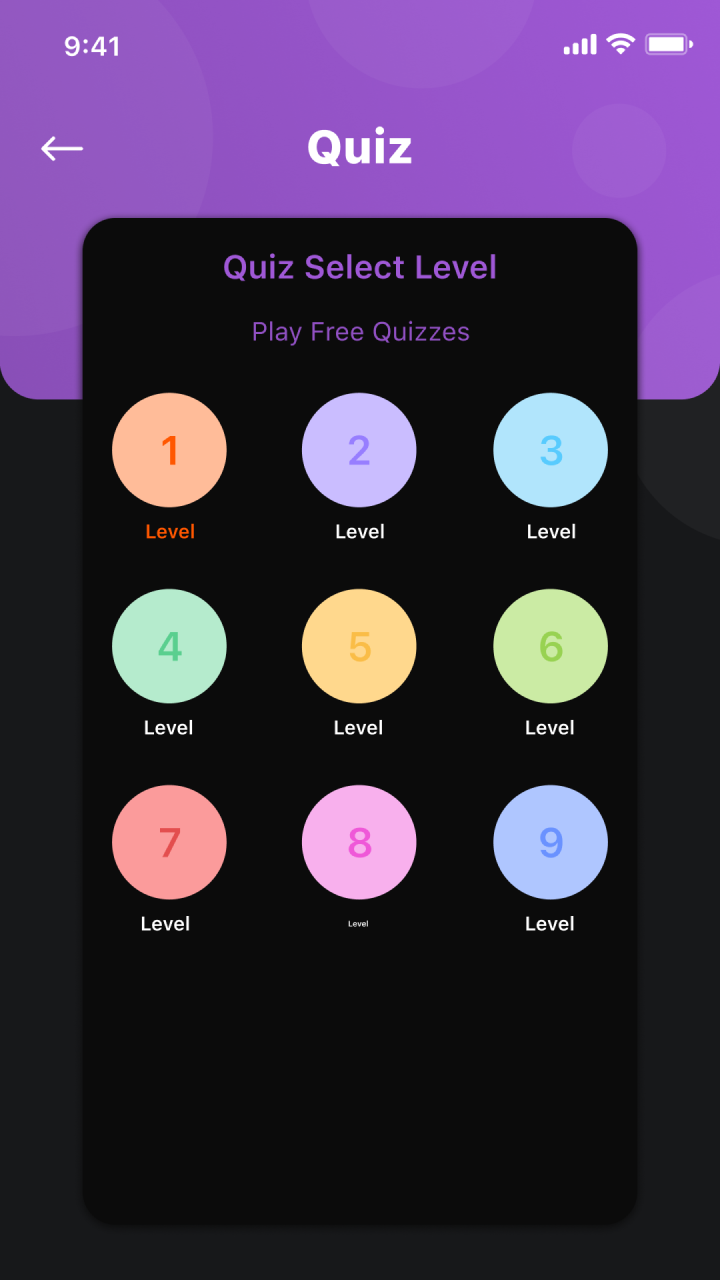Choose level 9
The image size is (720, 1280).
(x=550, y=842)
